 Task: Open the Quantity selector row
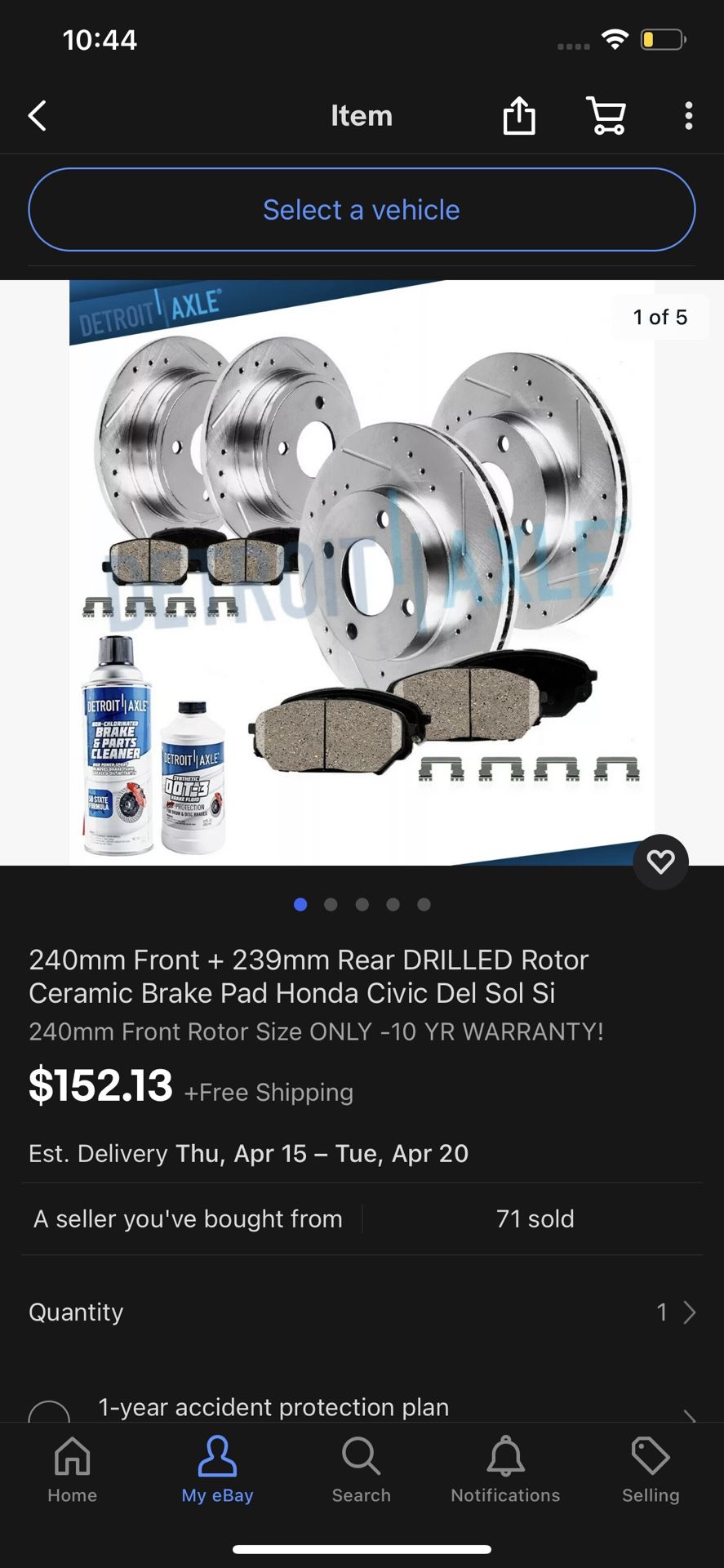[362, 1312]
